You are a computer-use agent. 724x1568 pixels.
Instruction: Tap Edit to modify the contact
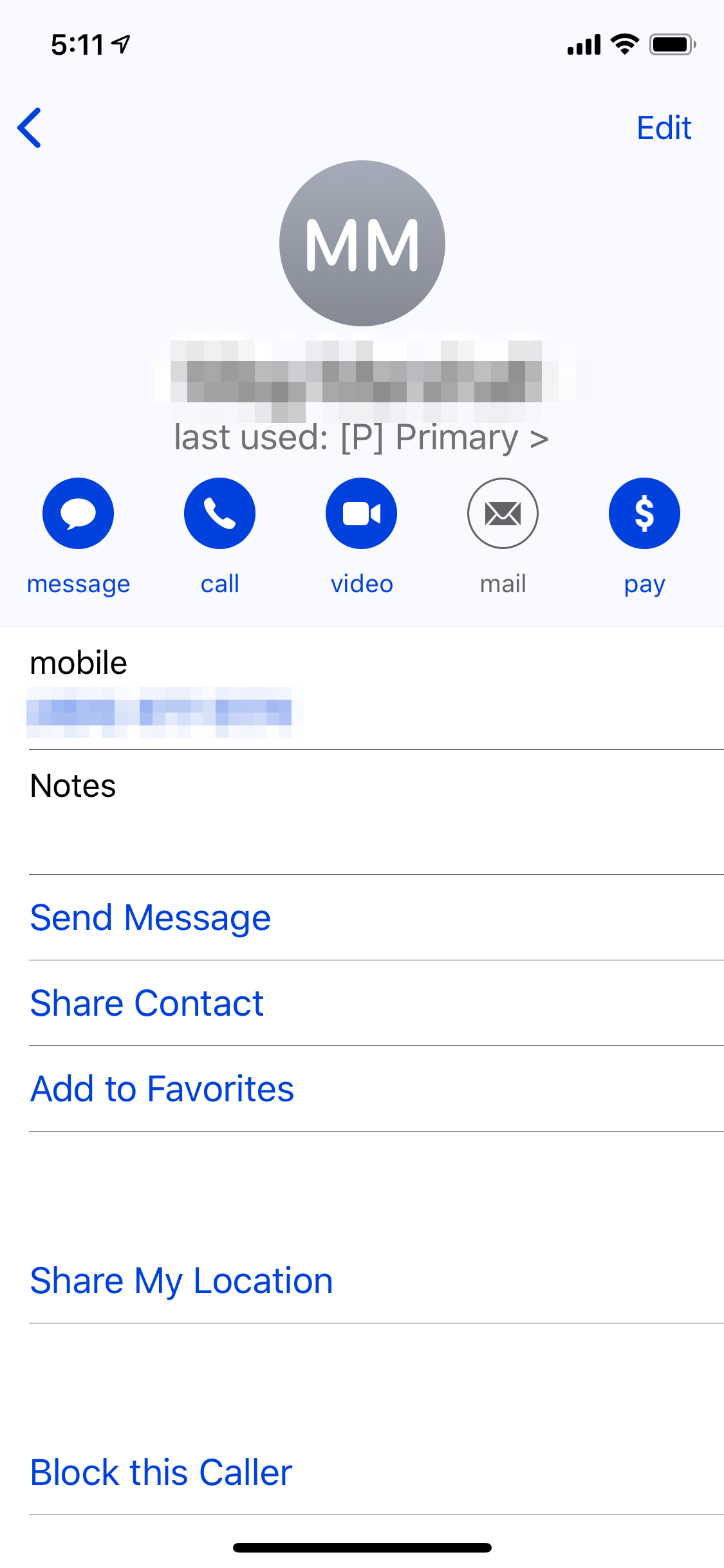(664, 127)
